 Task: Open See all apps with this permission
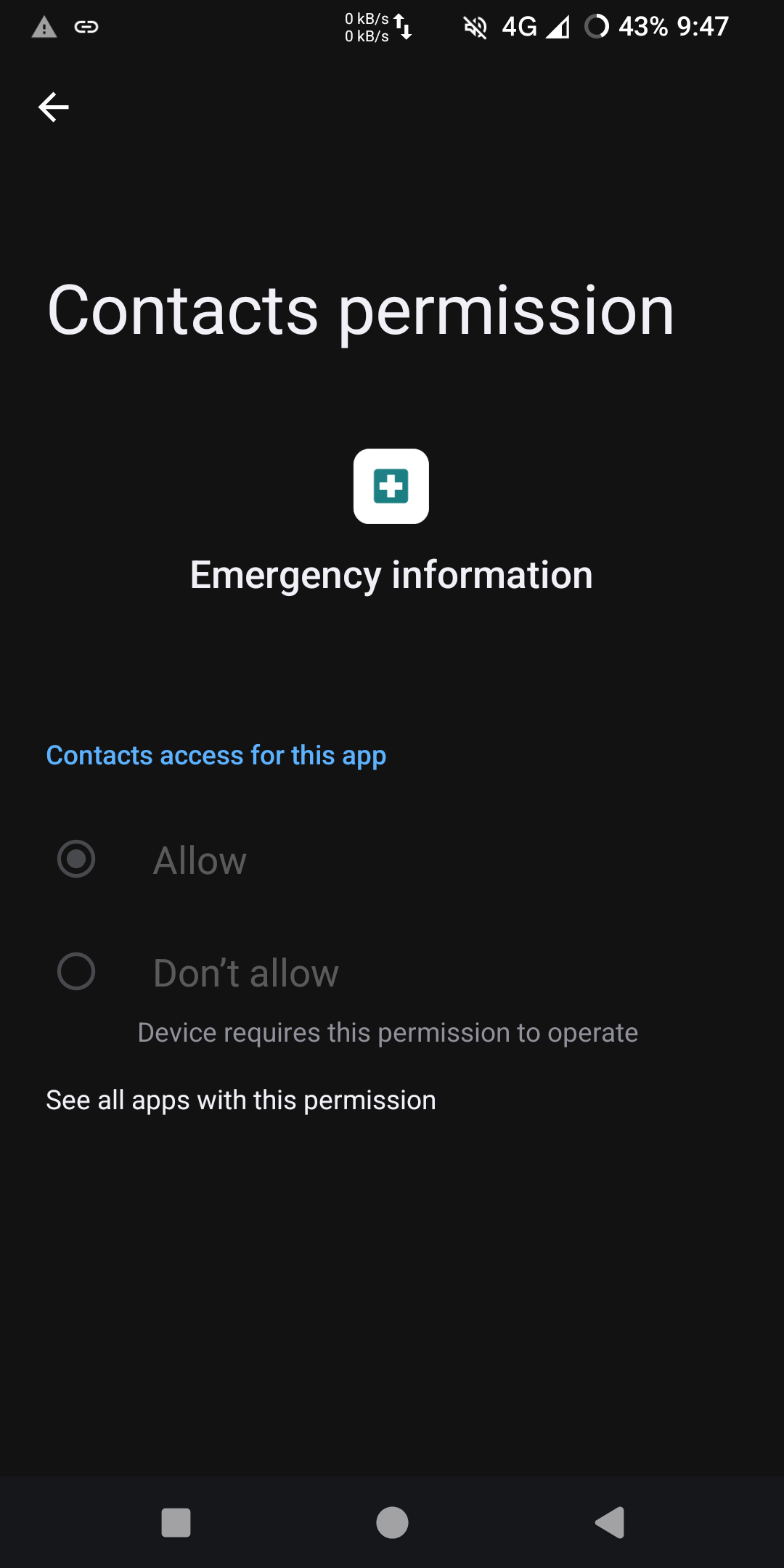[241, 1100]
